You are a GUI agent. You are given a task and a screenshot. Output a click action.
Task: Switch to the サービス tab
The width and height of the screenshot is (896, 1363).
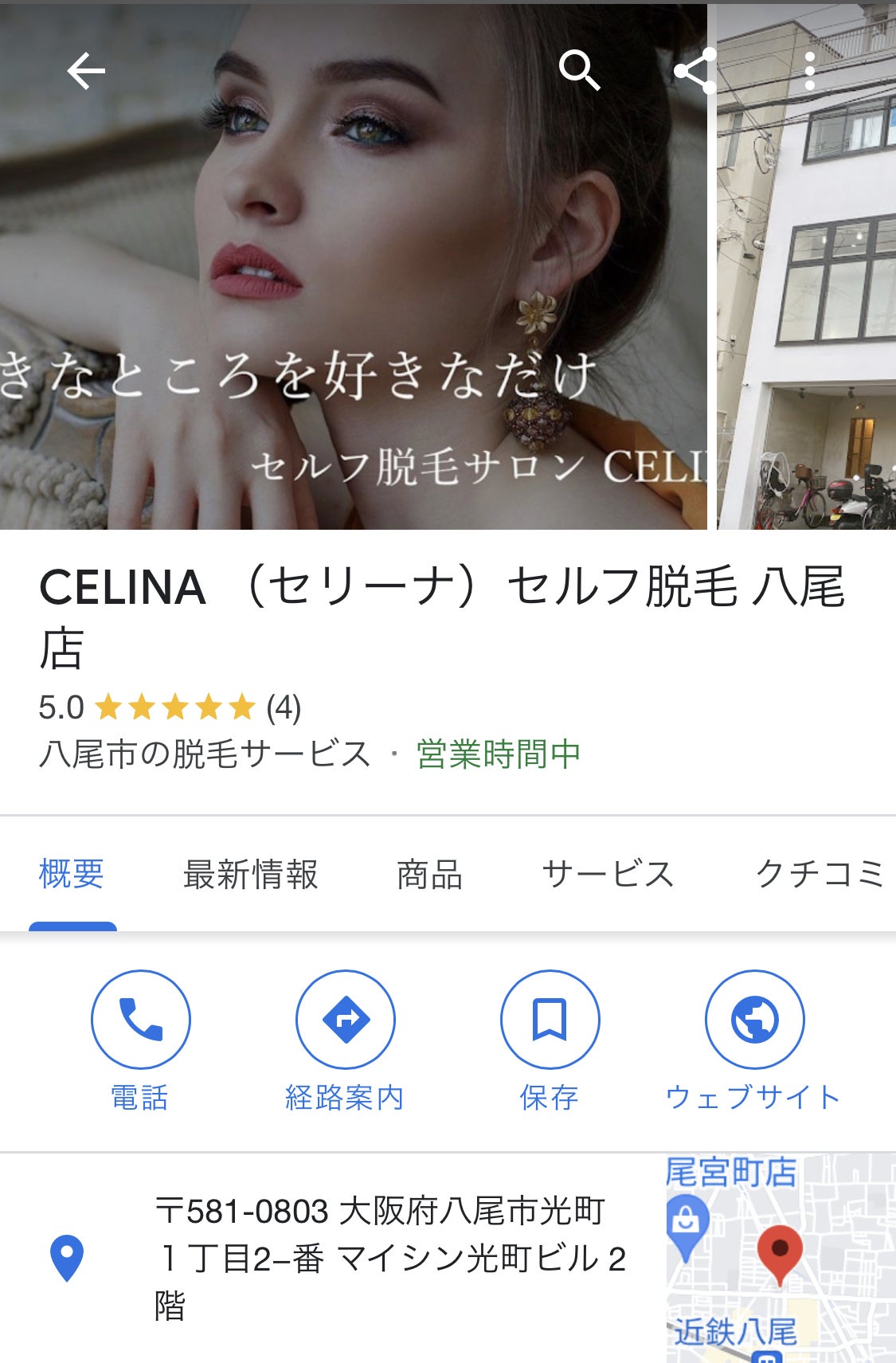(x=608, y=875)
